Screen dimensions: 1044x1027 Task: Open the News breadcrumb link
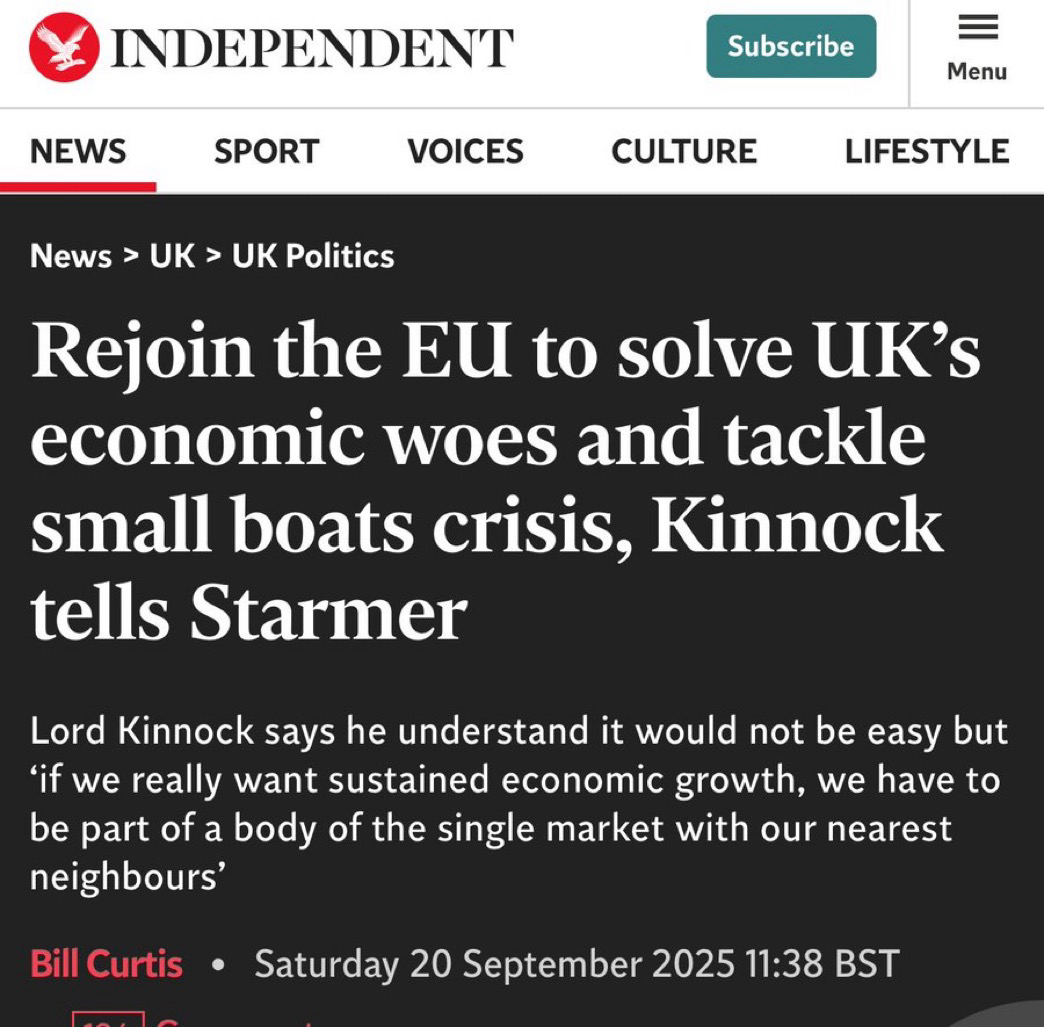click(71, 256)
